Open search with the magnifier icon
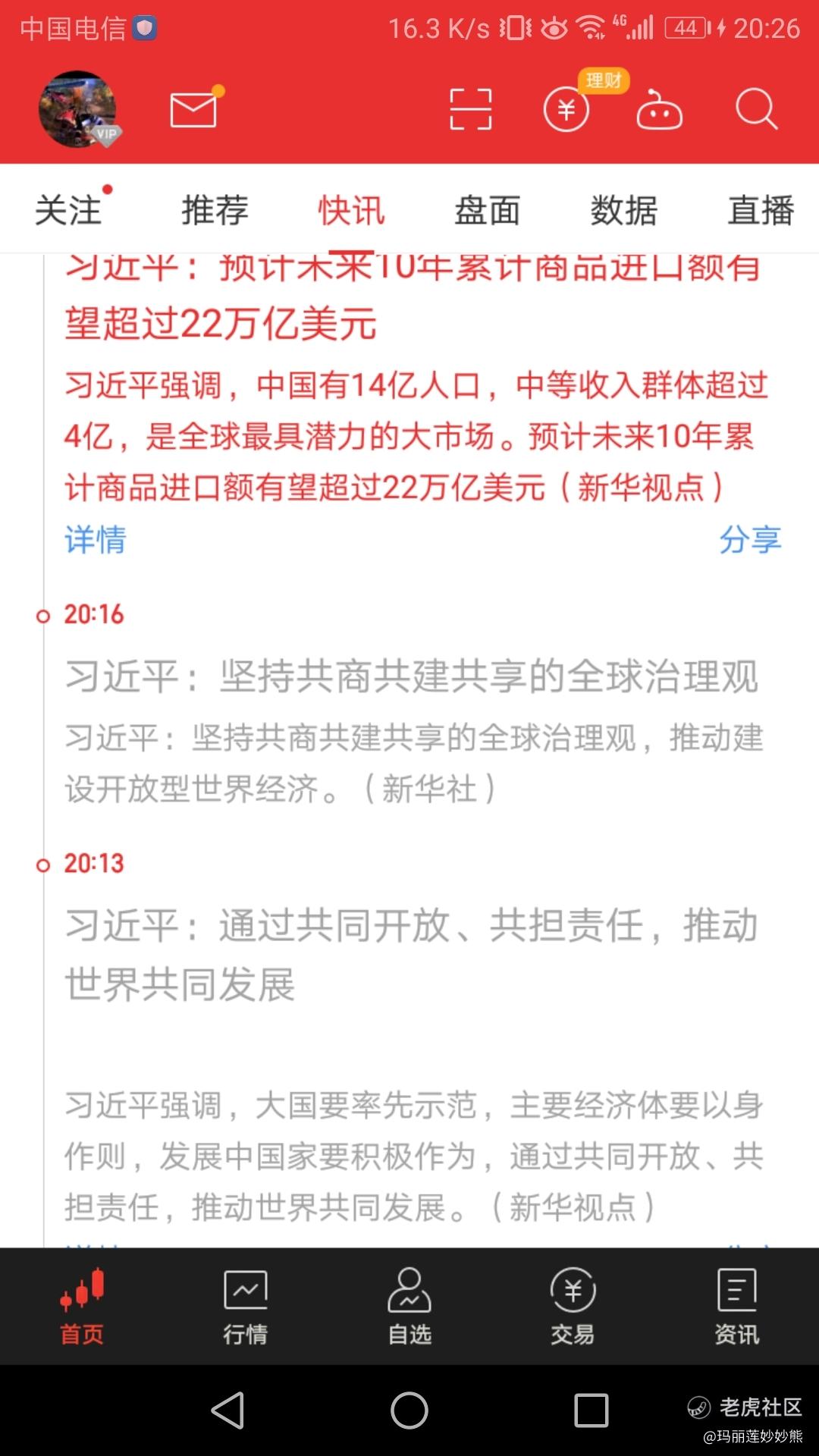This screenshot has height=1456, width=819. [756, 109]
